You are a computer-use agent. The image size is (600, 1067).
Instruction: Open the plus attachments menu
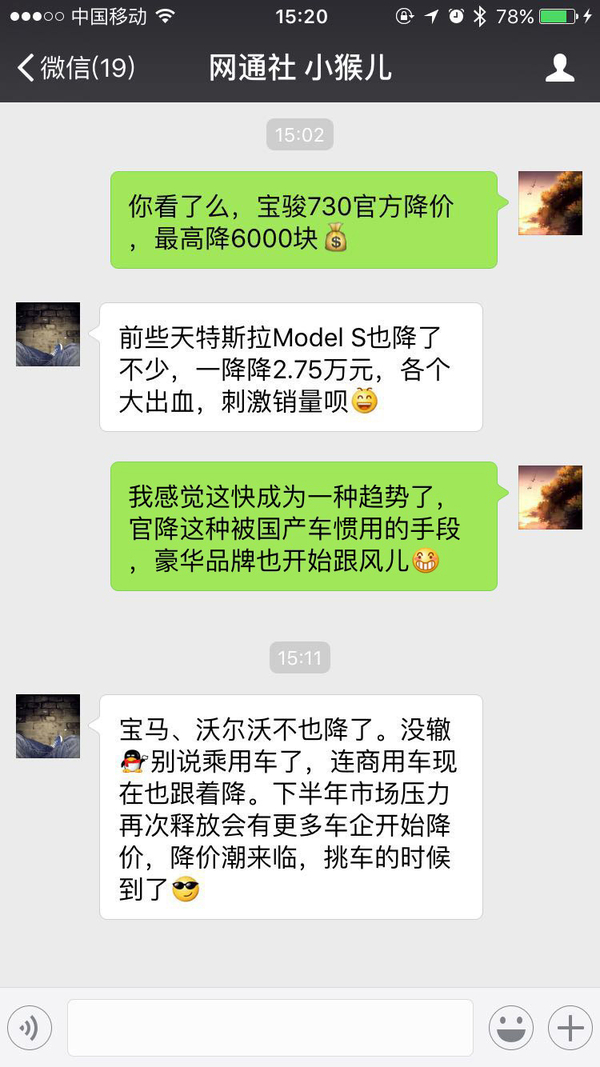click(570, 1027)
